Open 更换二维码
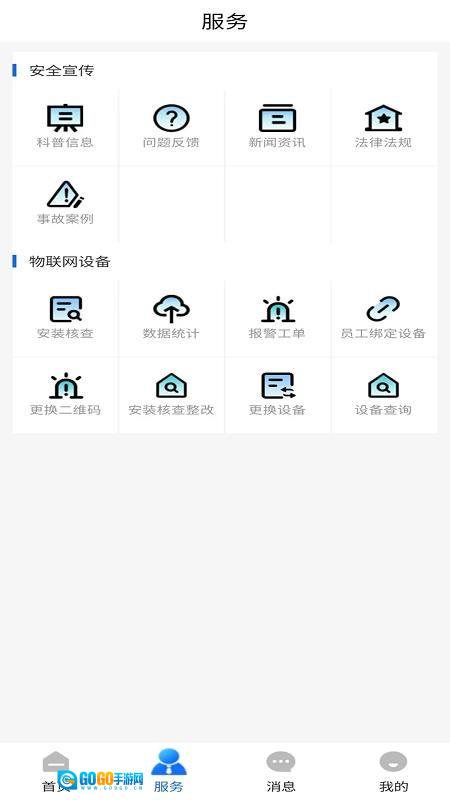This screenshot has width=450, height=800. coord(65,394)
